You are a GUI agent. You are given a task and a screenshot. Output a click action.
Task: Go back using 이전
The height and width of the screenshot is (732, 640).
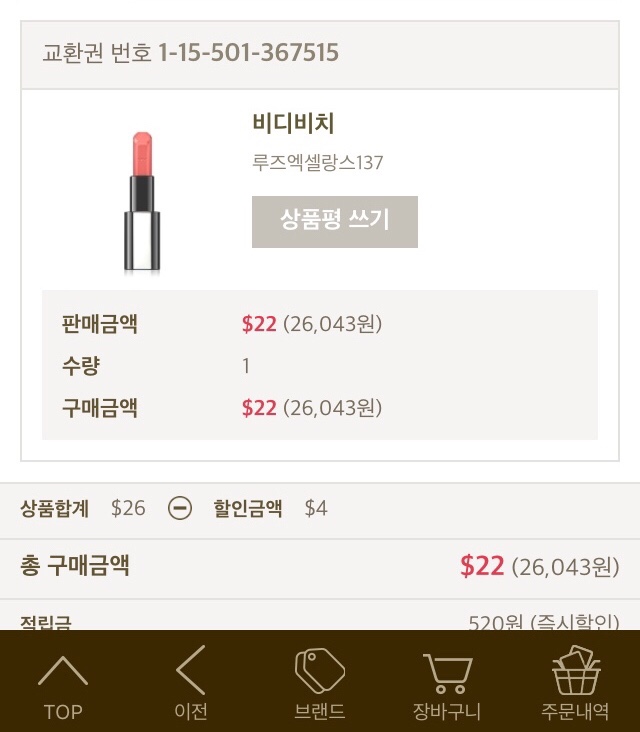[x=191, y=682]
